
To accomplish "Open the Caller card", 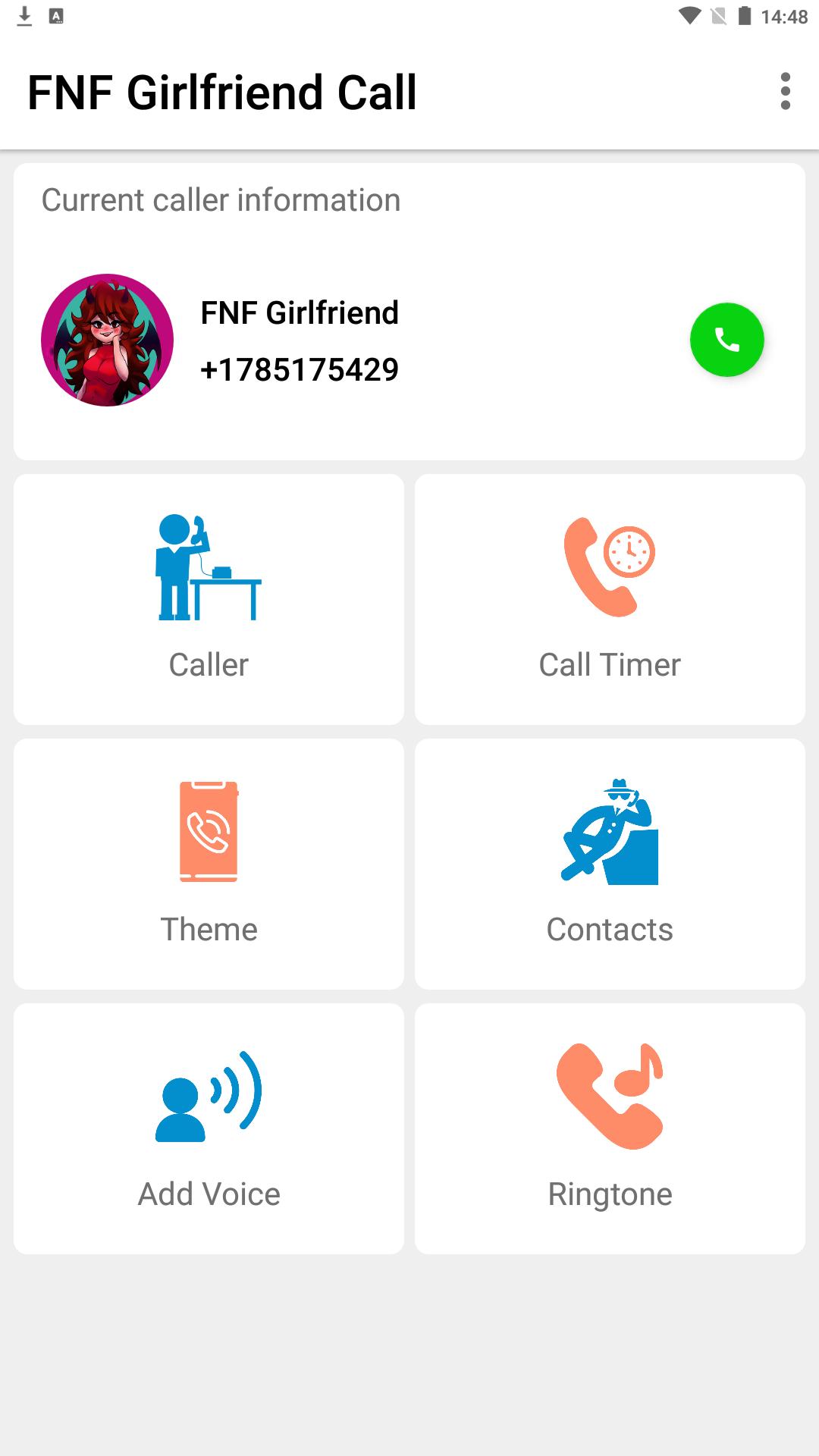I will coord(209,599).
